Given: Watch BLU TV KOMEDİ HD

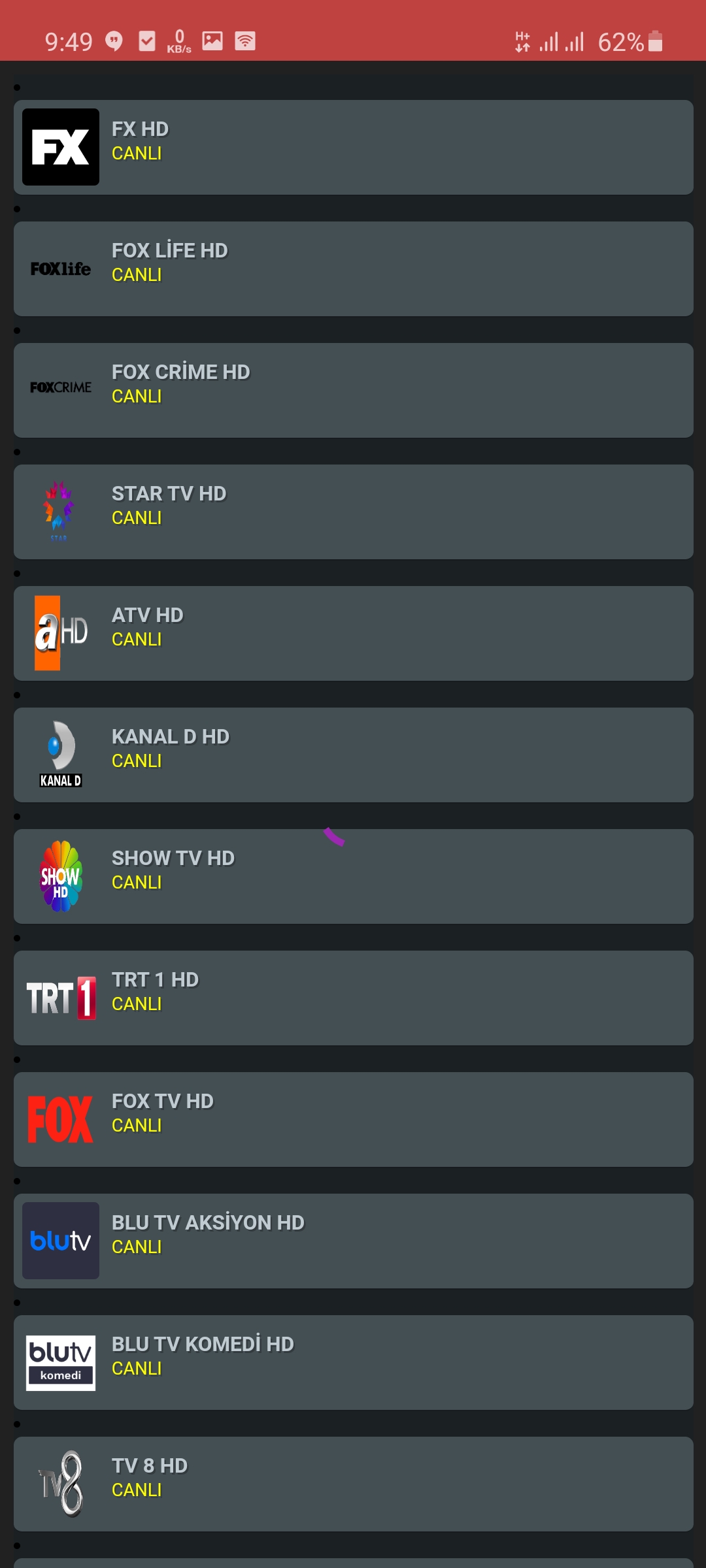Looking at the screenshot, I should (353, 1362).
